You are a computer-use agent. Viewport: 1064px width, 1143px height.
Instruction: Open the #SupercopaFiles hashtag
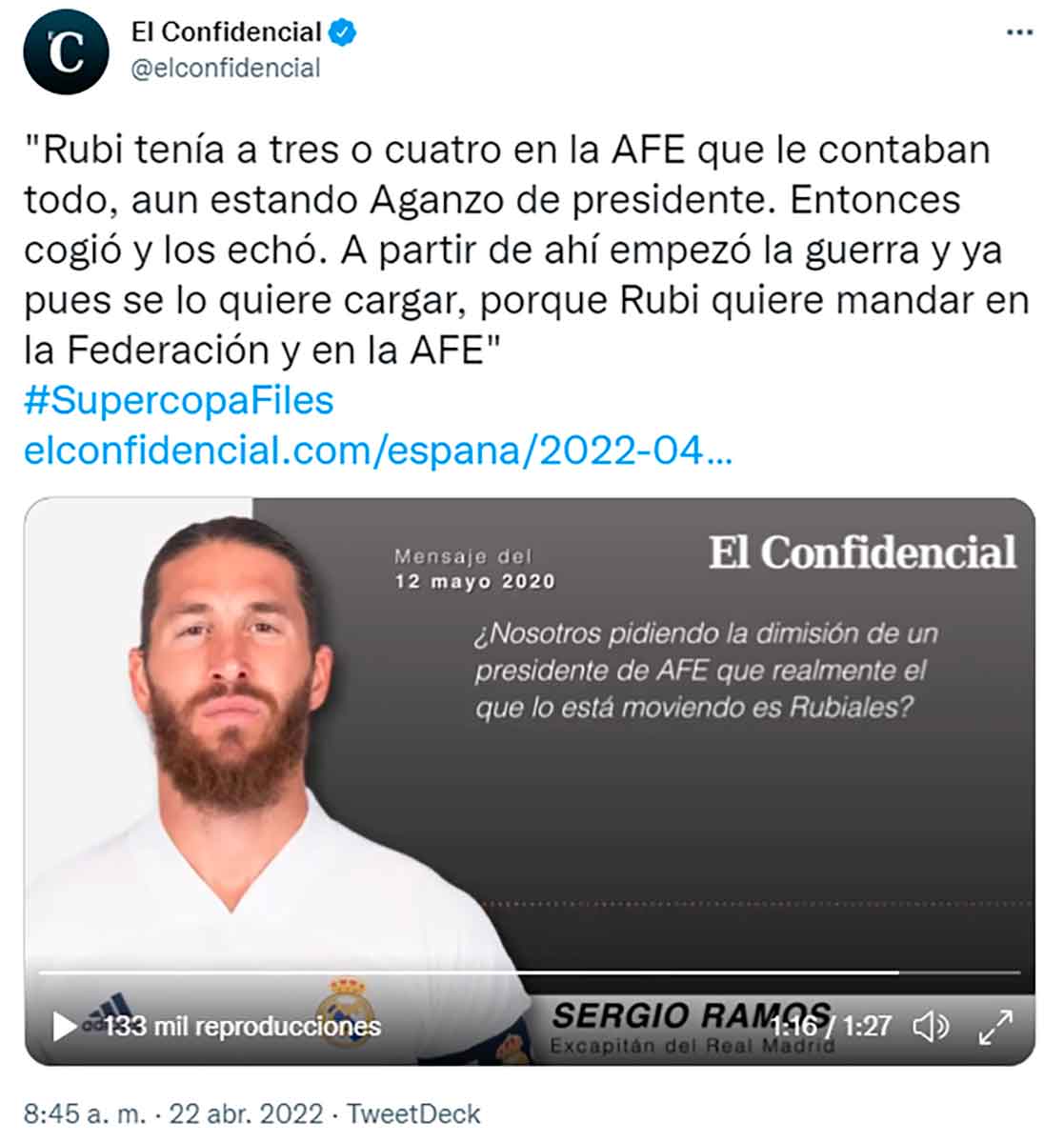click(178, 400)
